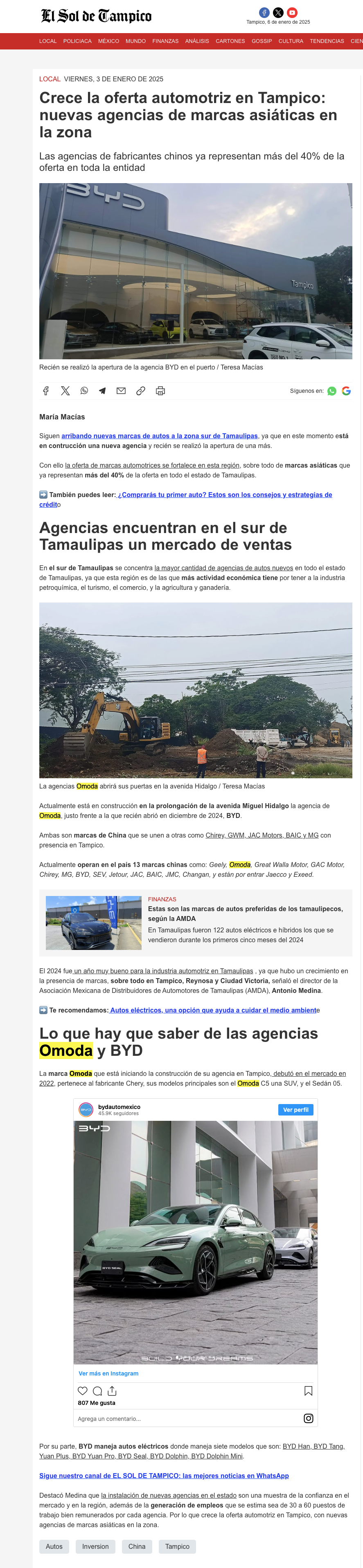Select the TENDENCIAS menu item
The width and height of the screenshot is (363, 1568).
click(x=327, y=41)
